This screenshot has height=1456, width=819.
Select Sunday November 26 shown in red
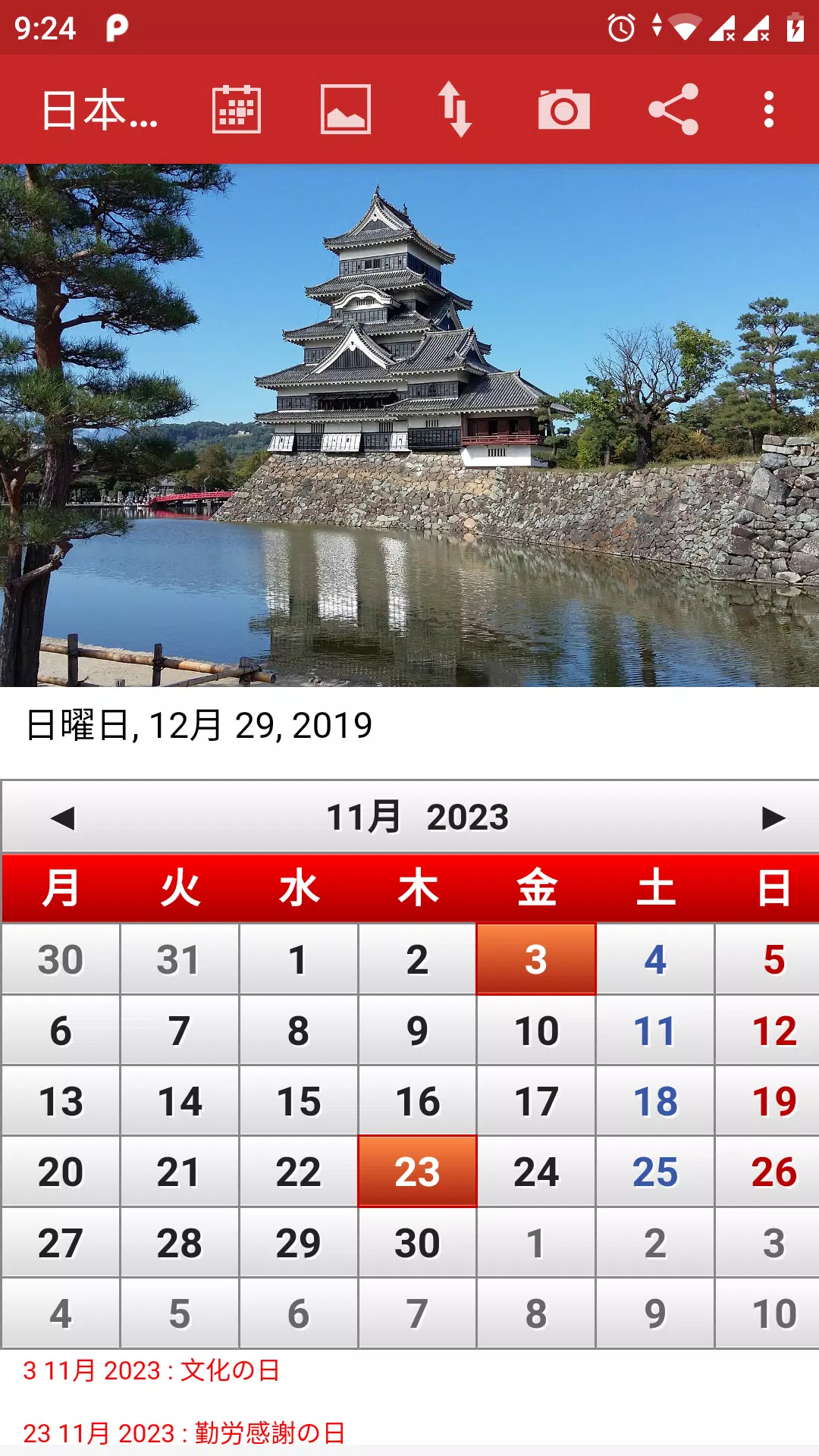point(773,1171)
